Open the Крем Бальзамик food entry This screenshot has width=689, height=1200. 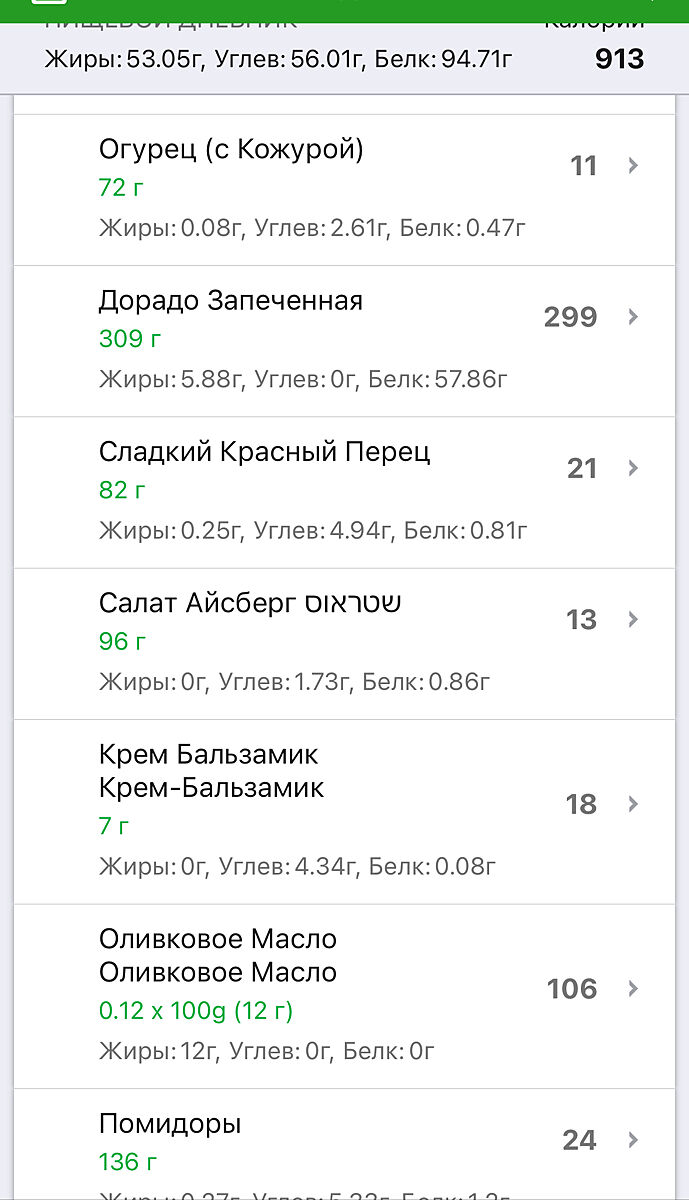[x=344, y=810]
